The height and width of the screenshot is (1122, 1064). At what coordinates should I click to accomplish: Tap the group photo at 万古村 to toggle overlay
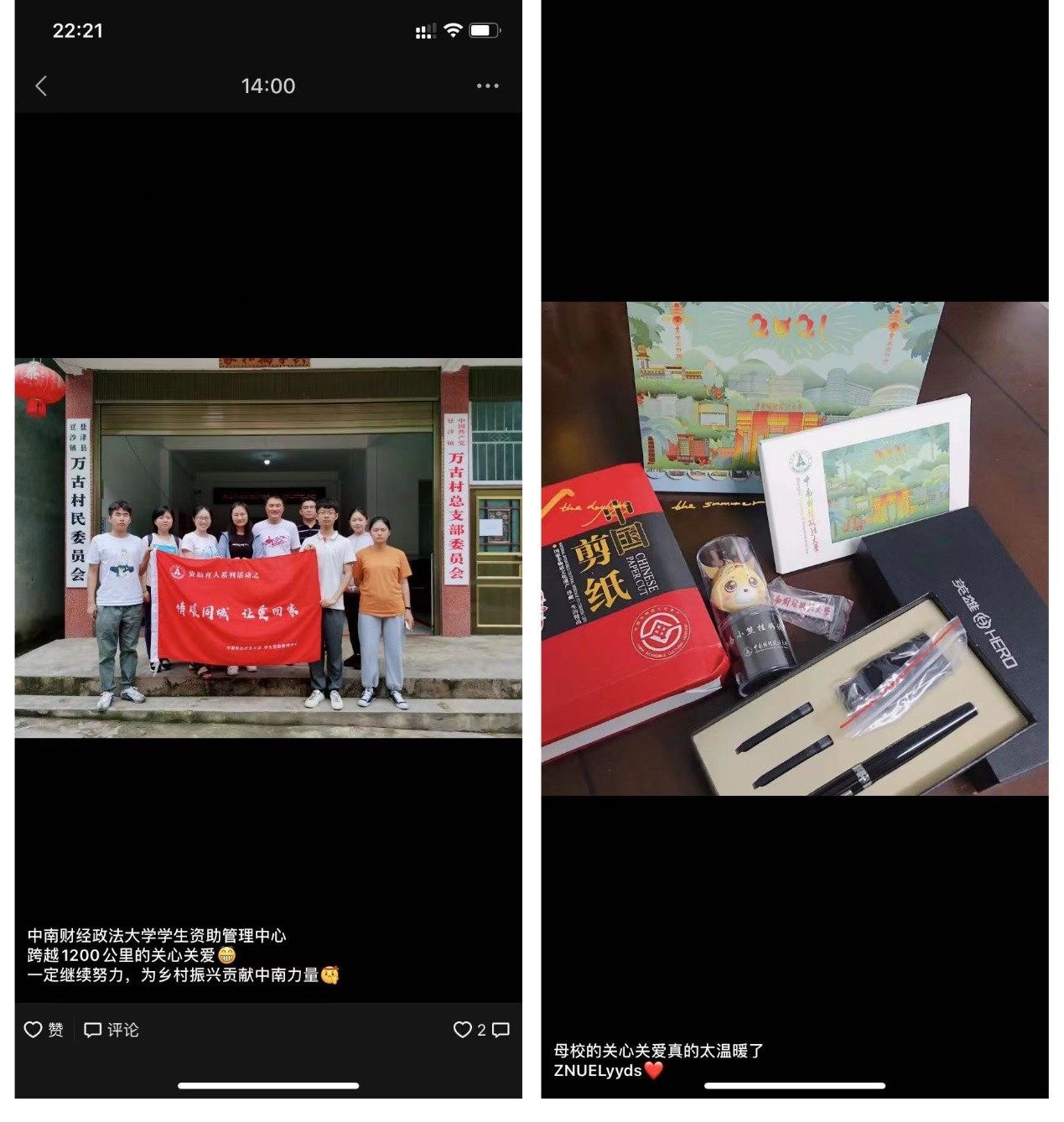268,548
